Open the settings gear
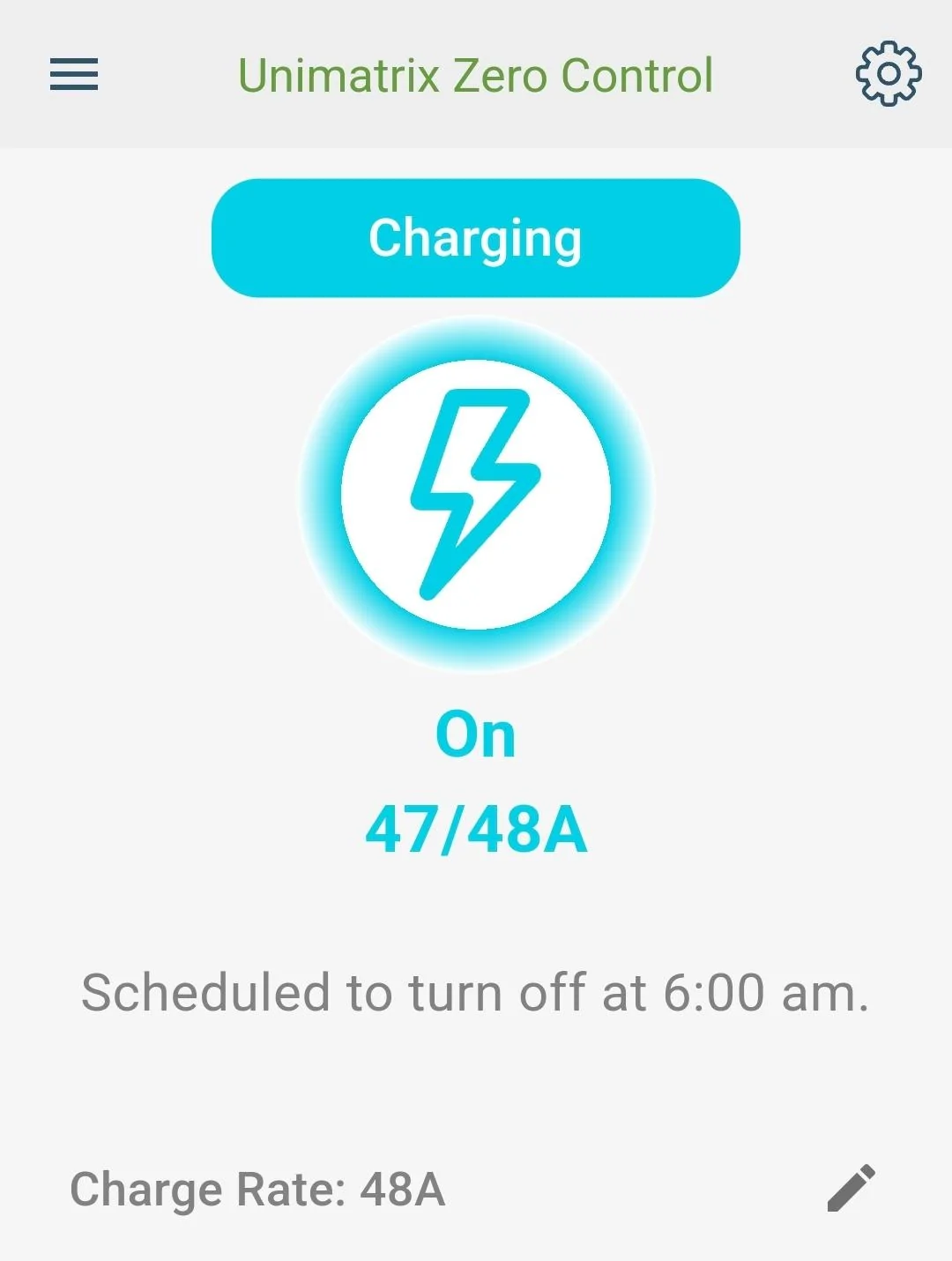This screenshot has width=952, height=1261. pos(889,74)
